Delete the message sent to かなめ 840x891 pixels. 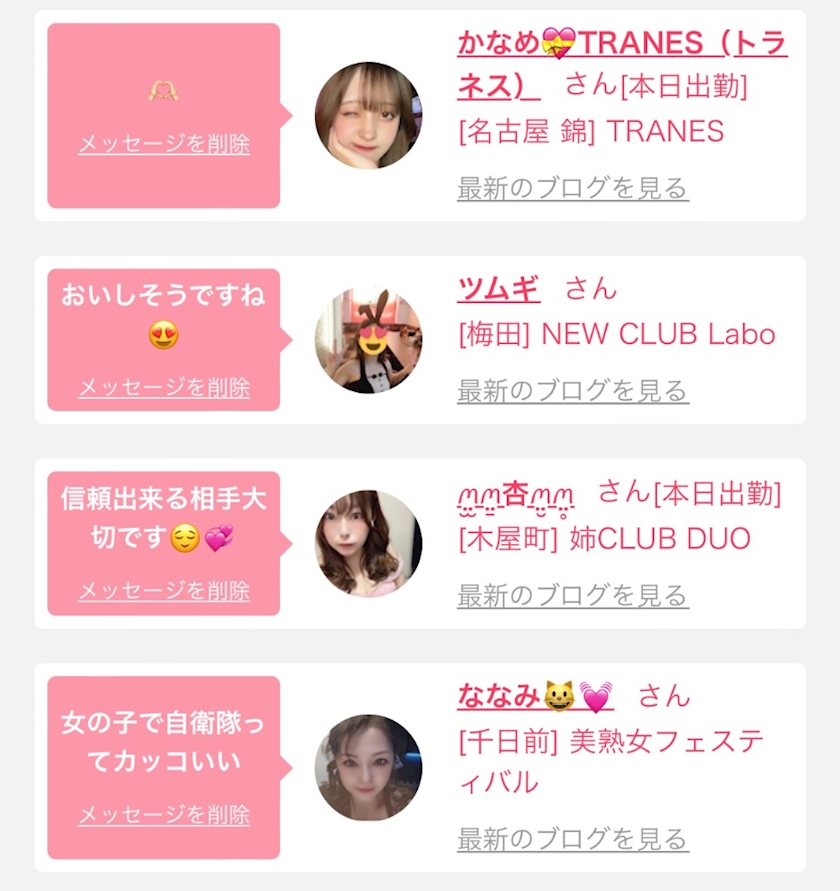164,144
